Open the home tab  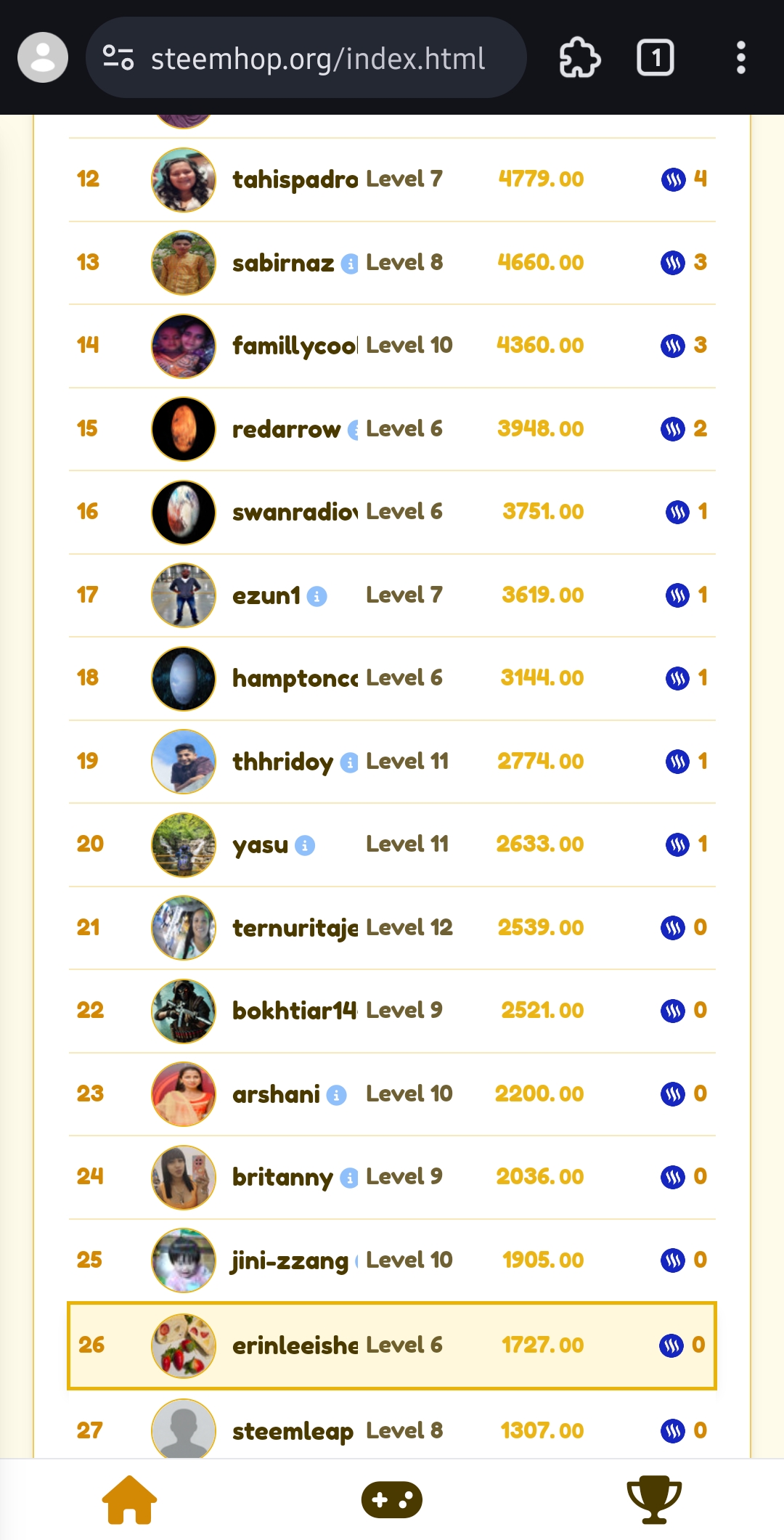pyautogui.click(x=129, y=1500)
